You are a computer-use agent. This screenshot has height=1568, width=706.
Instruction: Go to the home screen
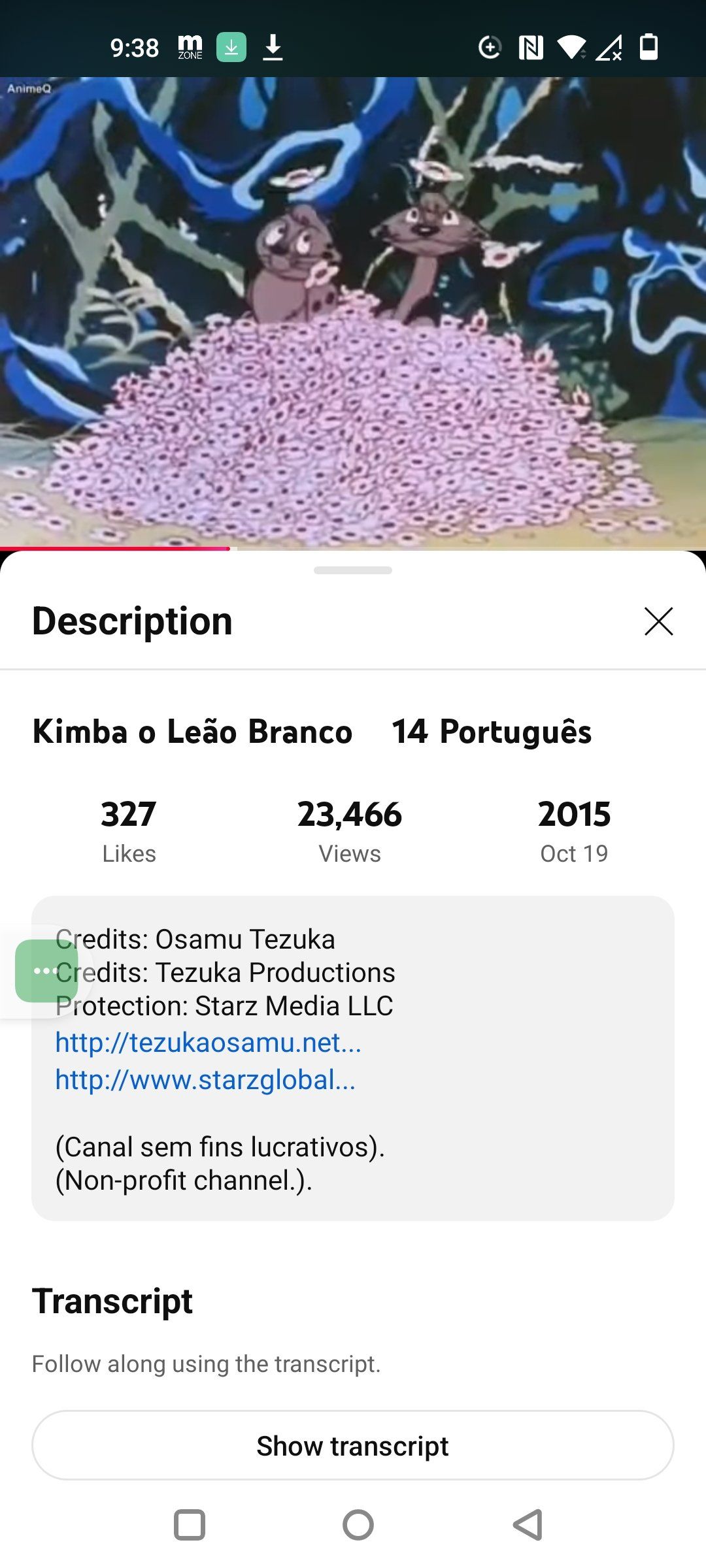(x=358, y=1525)
